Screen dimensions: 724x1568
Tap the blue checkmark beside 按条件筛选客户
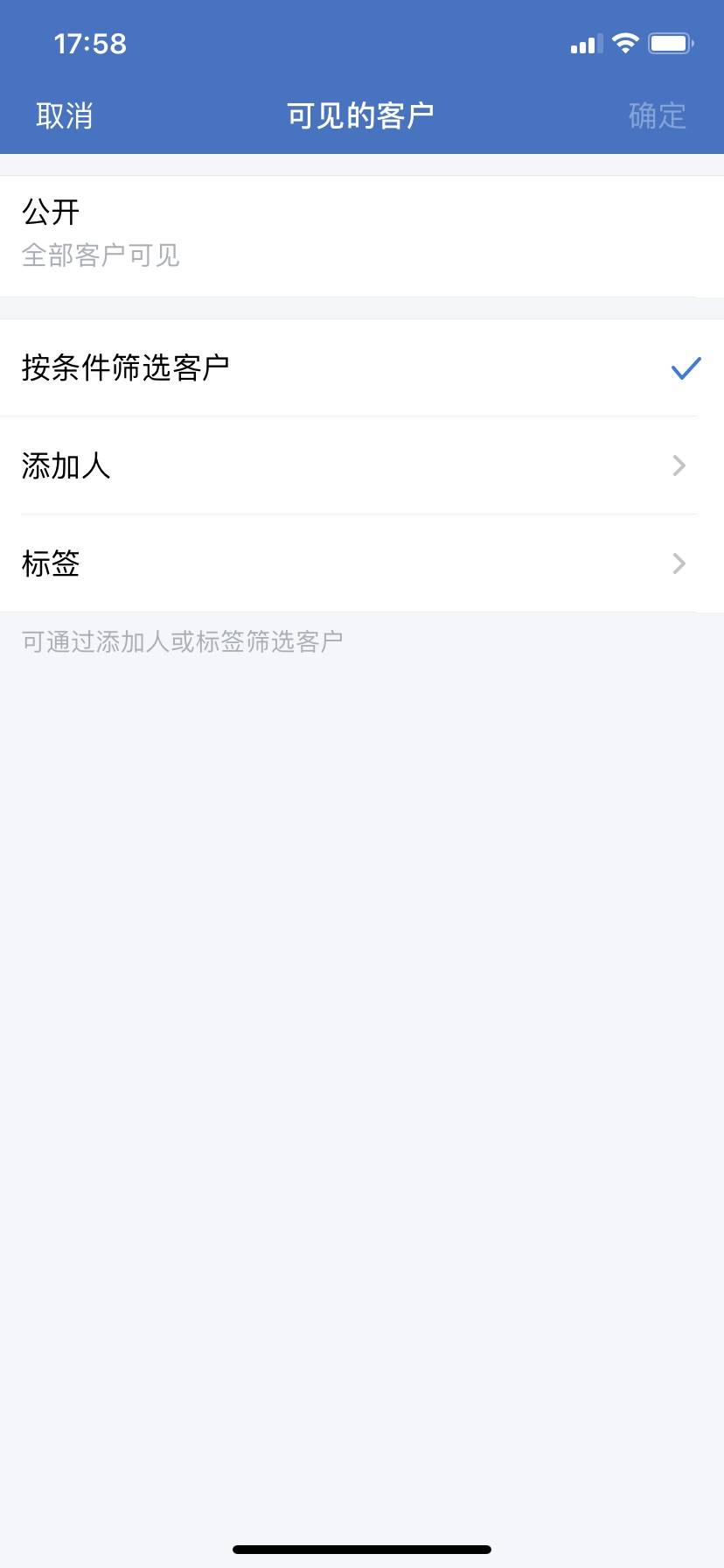(x=685, y=369)
